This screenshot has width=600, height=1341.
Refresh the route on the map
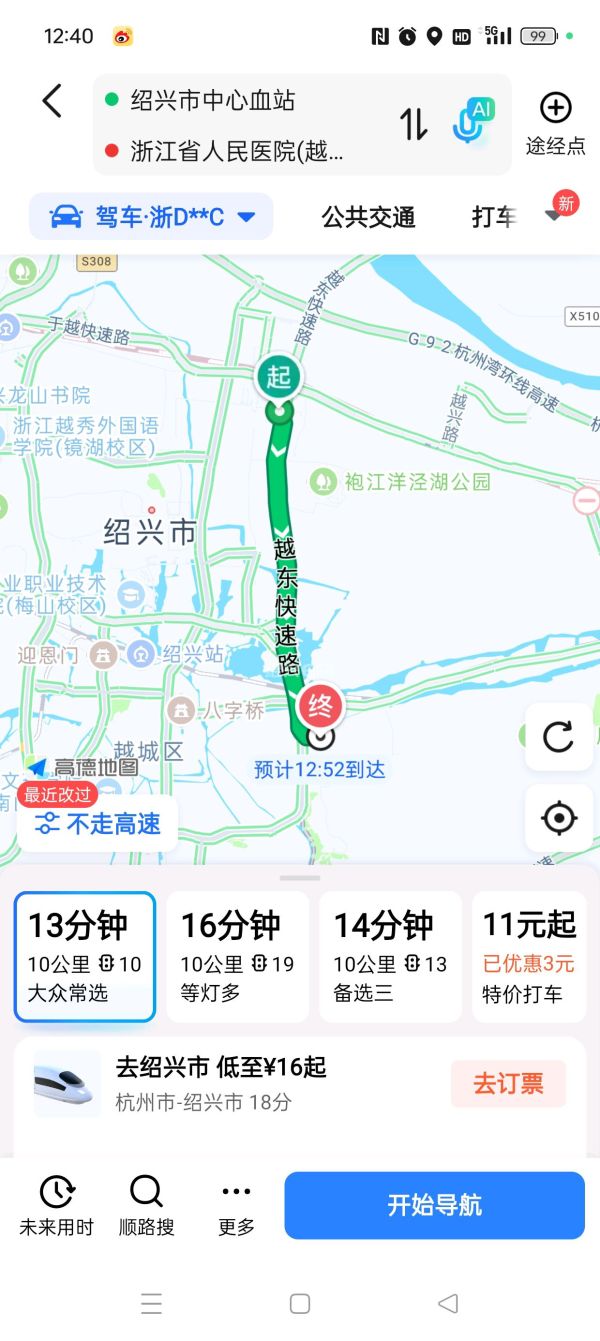pos(558,737)
